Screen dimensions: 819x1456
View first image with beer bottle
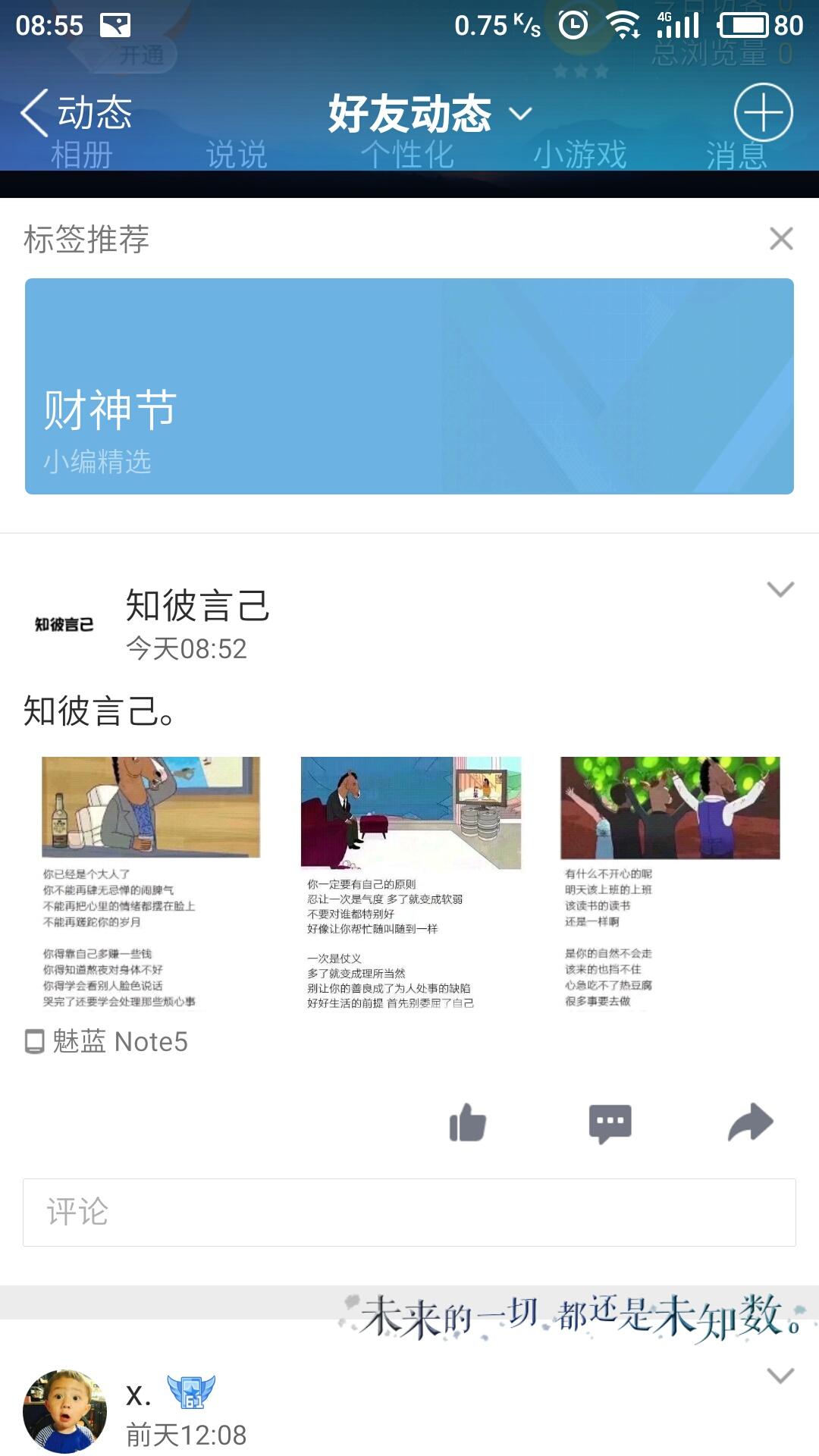point(150,883)
